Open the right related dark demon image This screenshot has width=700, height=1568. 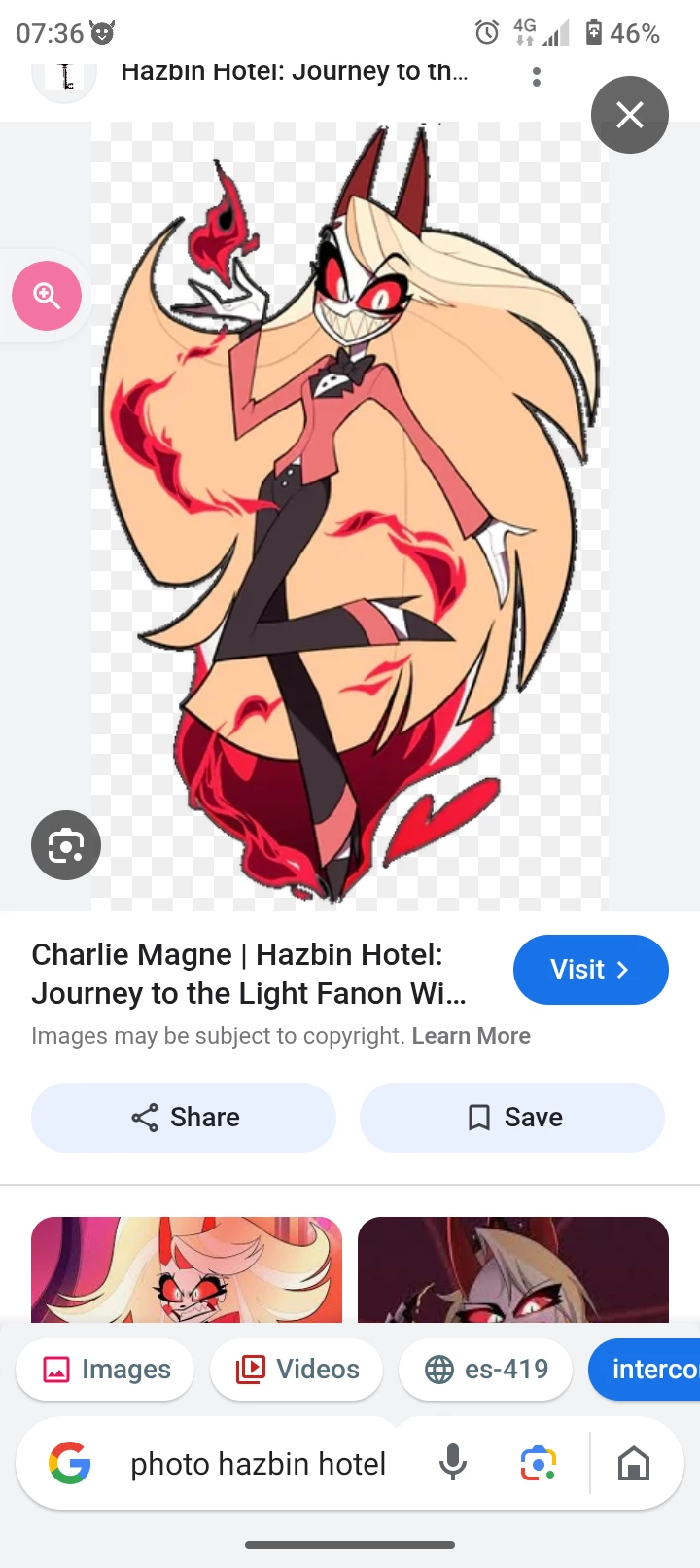coord(513,1269)
